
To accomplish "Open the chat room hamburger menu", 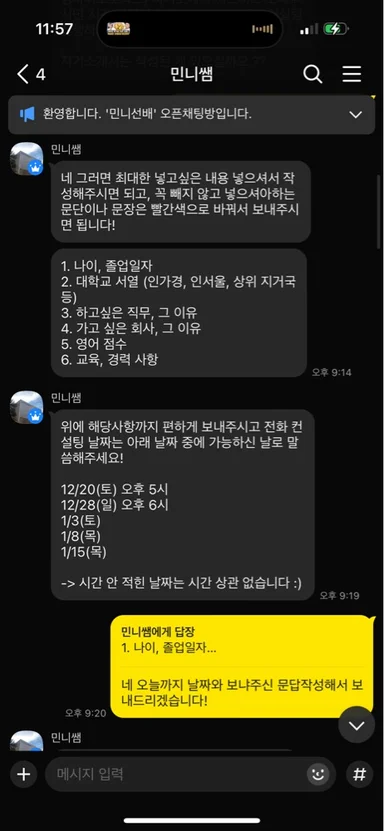I will tap(352, 74).
